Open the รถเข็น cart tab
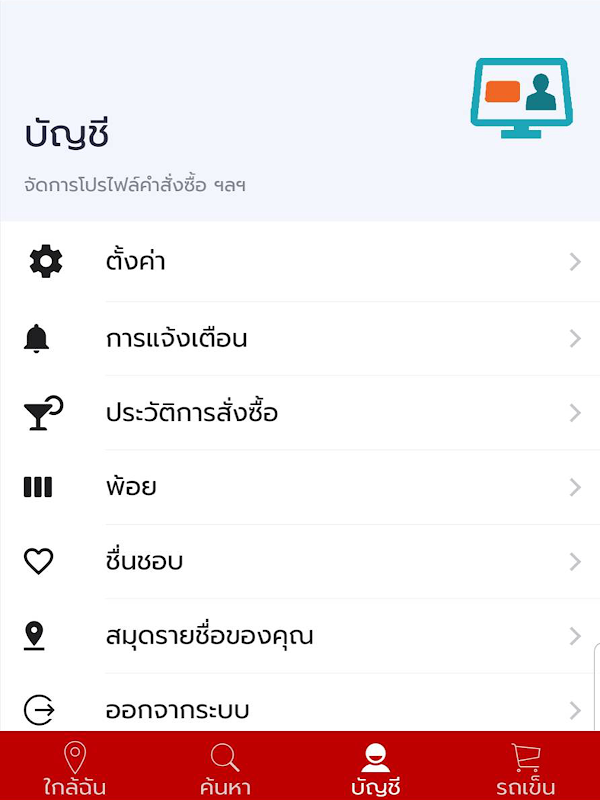 pyautogui.click(x=525, y=768)
